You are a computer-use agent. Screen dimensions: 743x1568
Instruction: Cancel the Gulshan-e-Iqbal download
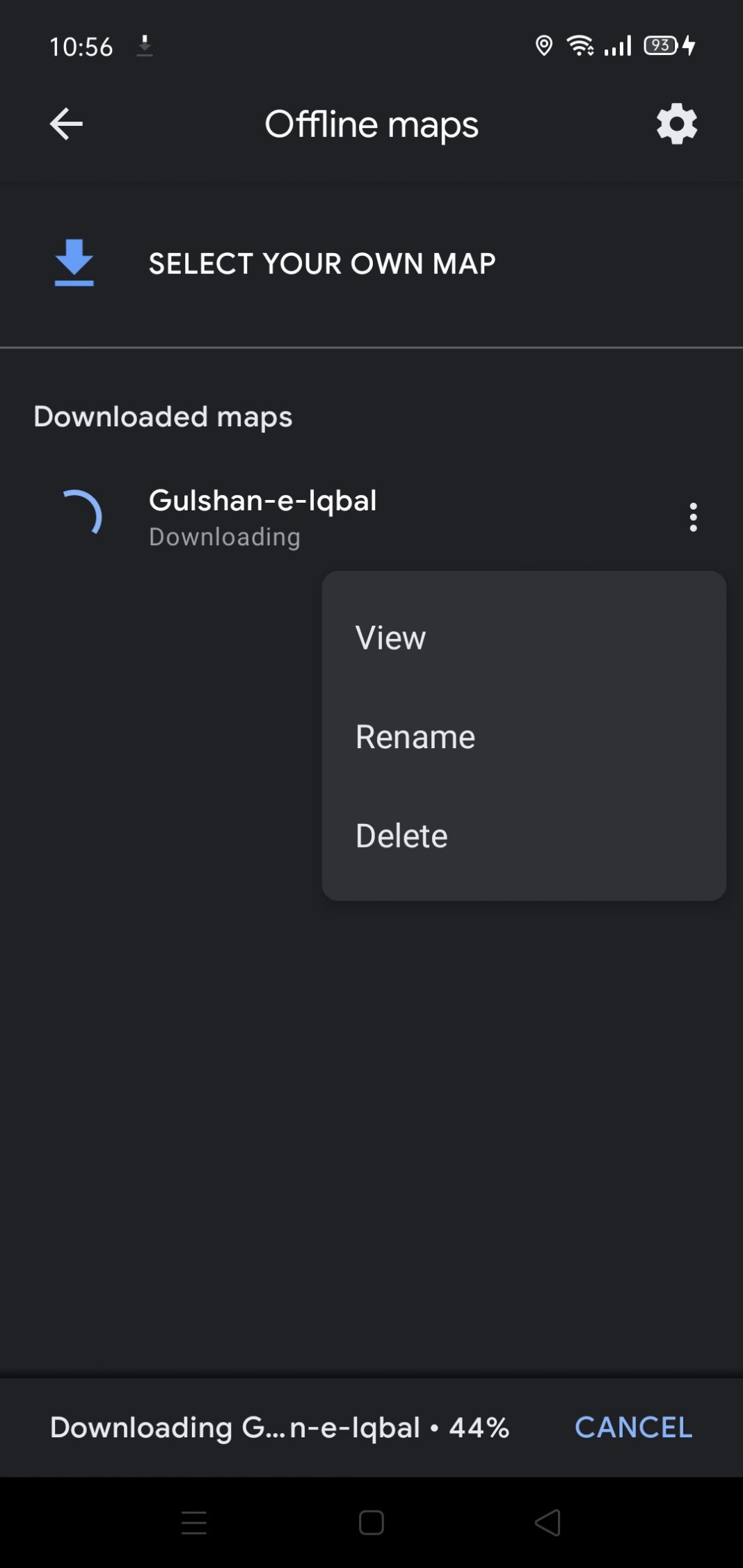[633, 1427]
